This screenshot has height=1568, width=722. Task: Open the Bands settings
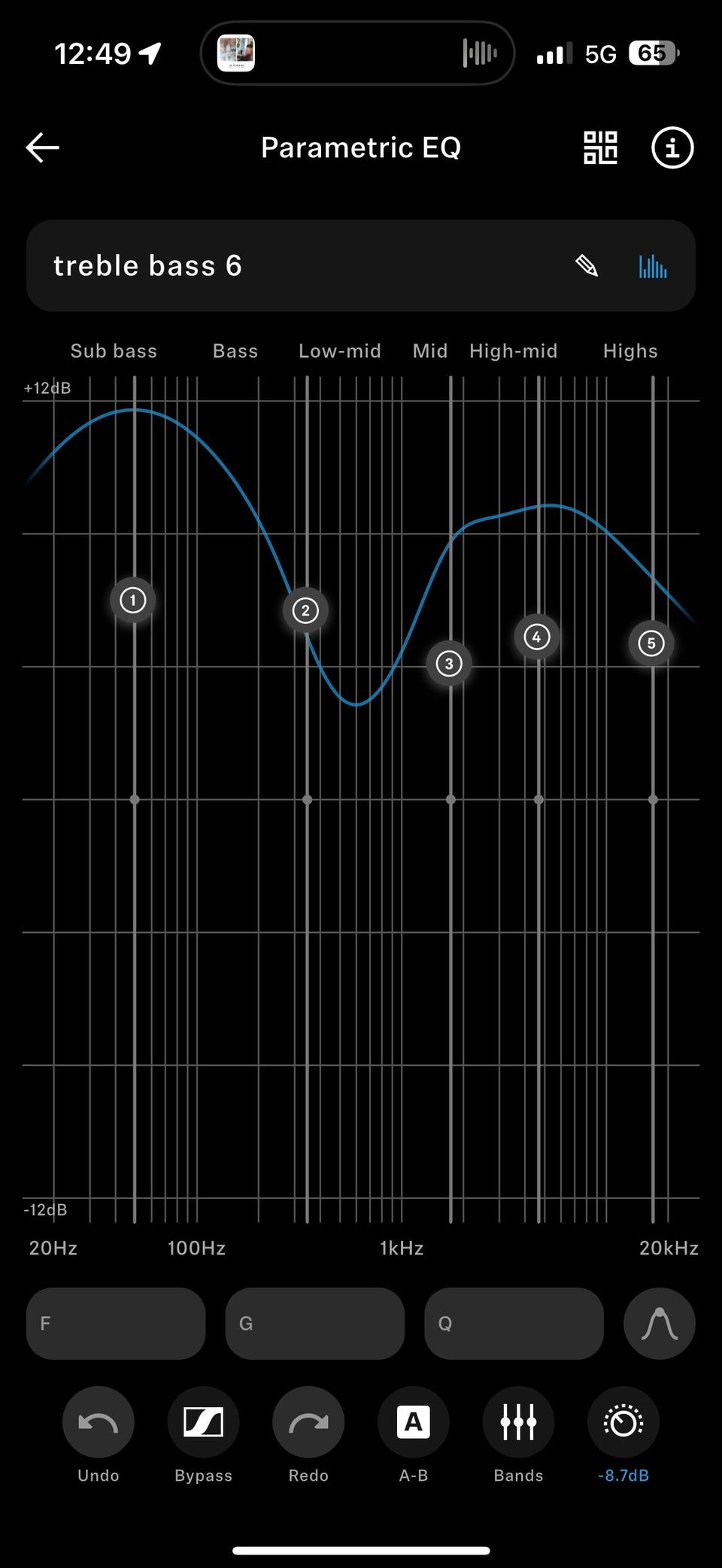click(x=518, y=1422)
